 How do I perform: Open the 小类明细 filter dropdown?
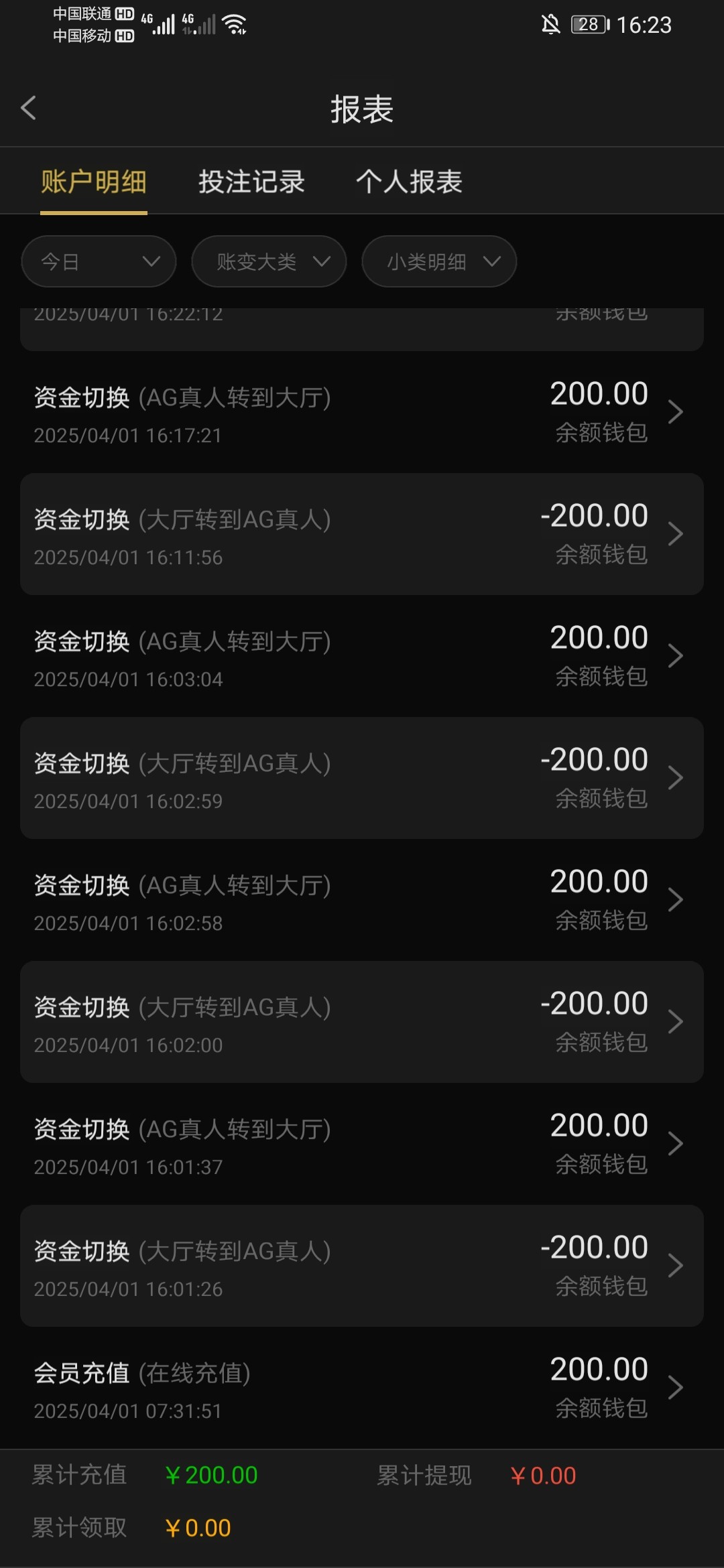pos(439,261)
